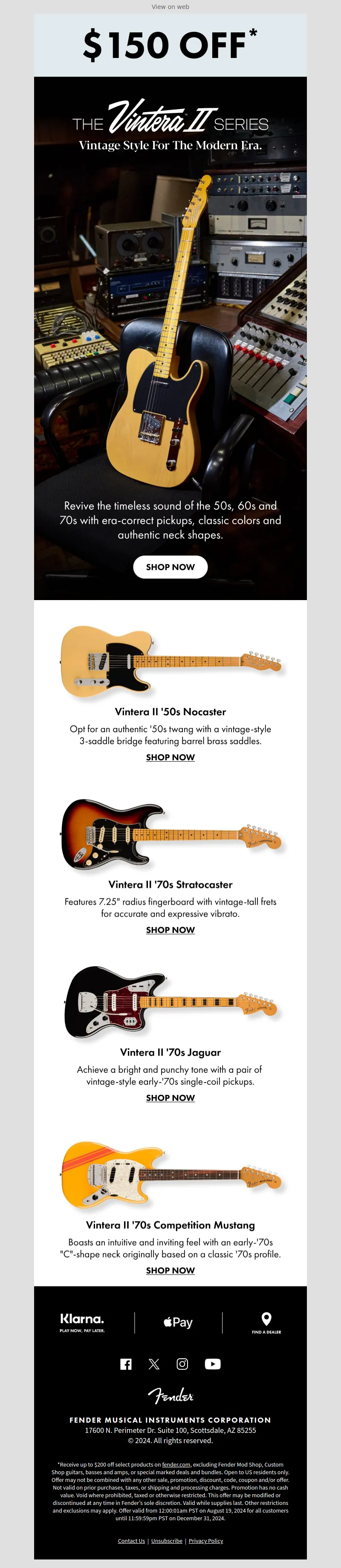Viewport: 341px width, 1568px height.
Task: Shop now for '70s Competition Mustang
Action: [170, 1271]
